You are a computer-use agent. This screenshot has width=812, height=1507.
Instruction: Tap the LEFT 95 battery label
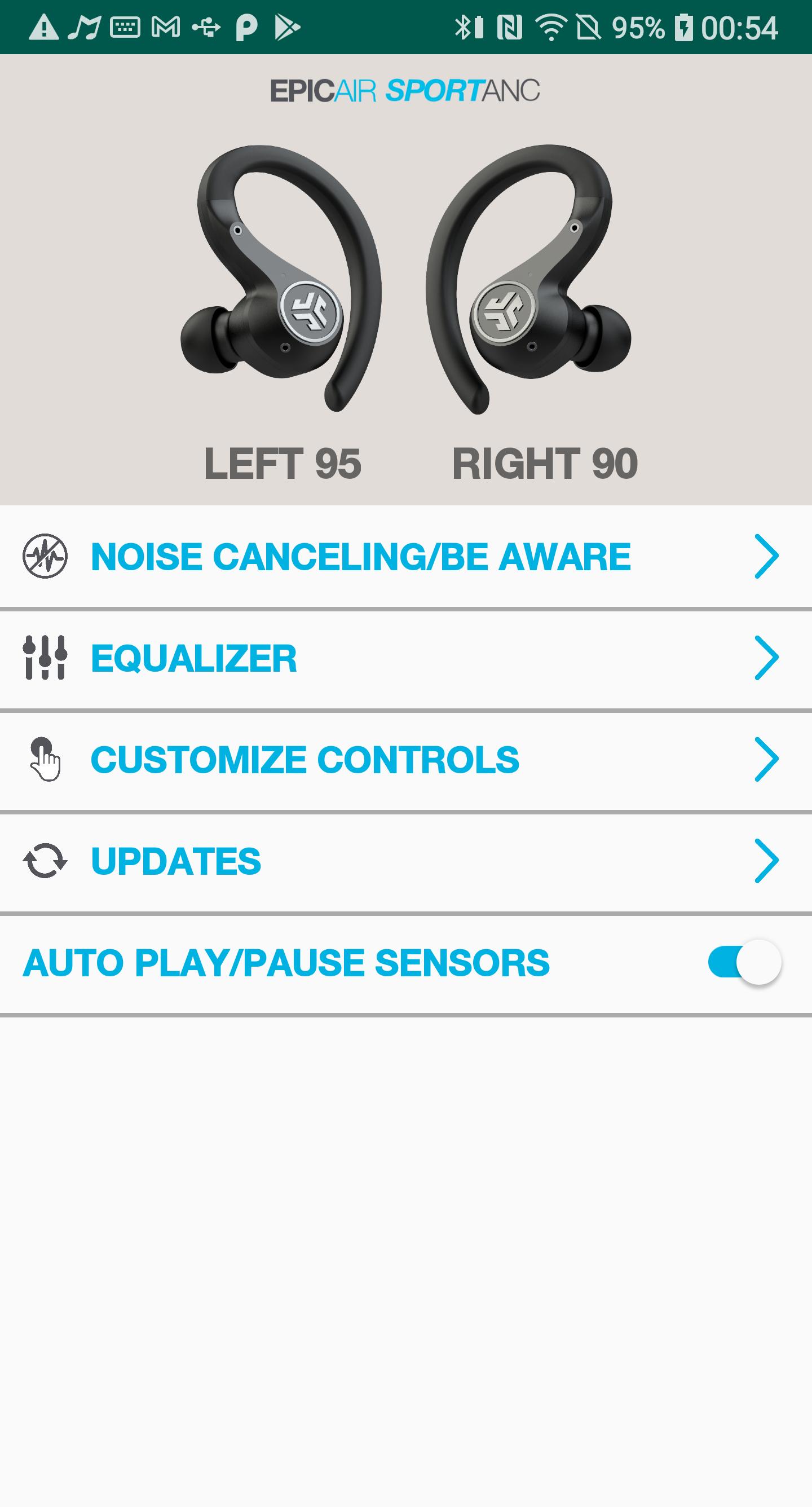[284, 464]
